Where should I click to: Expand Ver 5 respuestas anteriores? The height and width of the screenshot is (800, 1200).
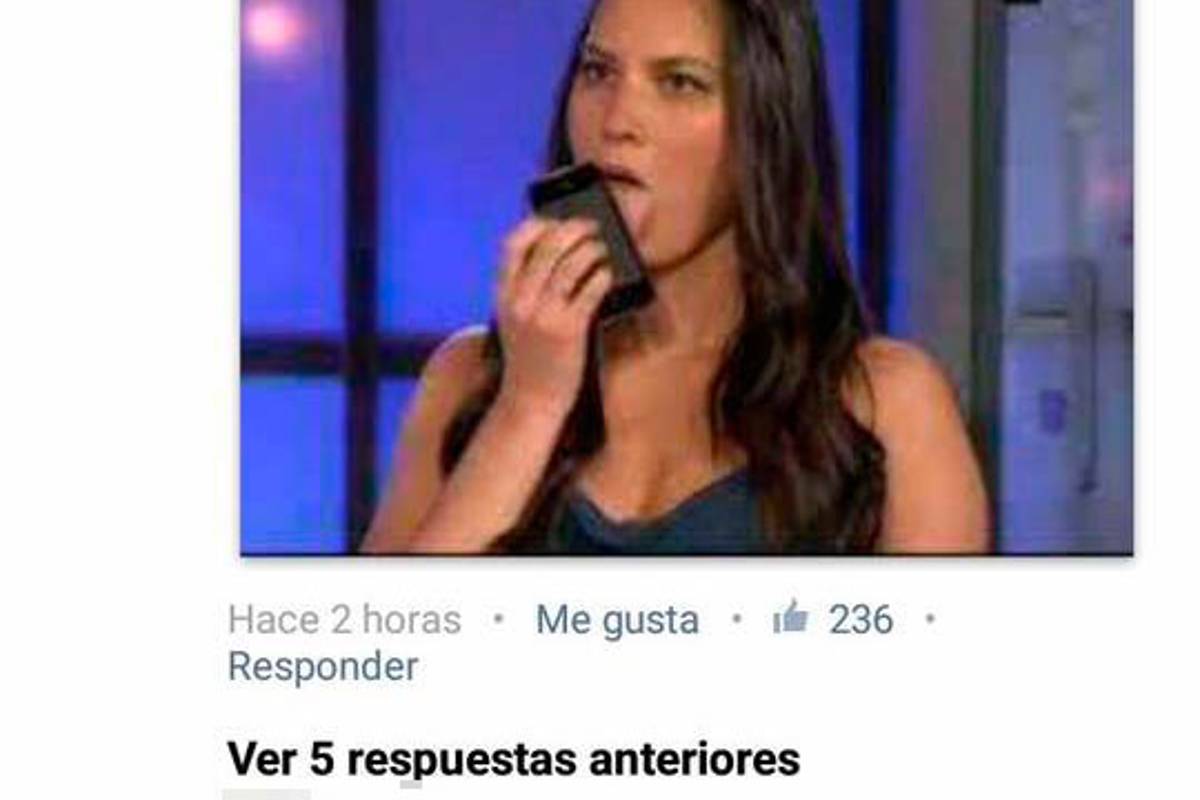tap(513, 759)
